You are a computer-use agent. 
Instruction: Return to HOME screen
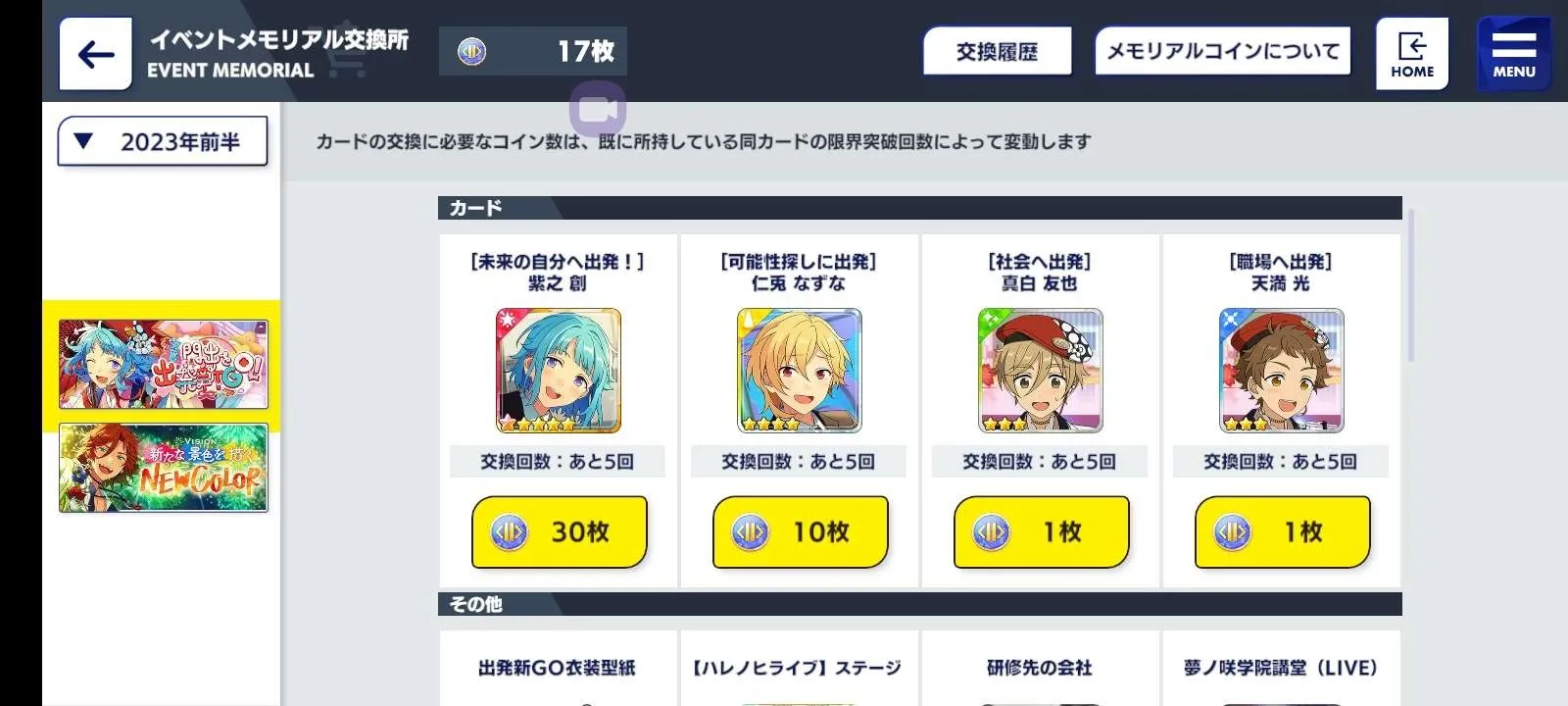(1411, 54)
